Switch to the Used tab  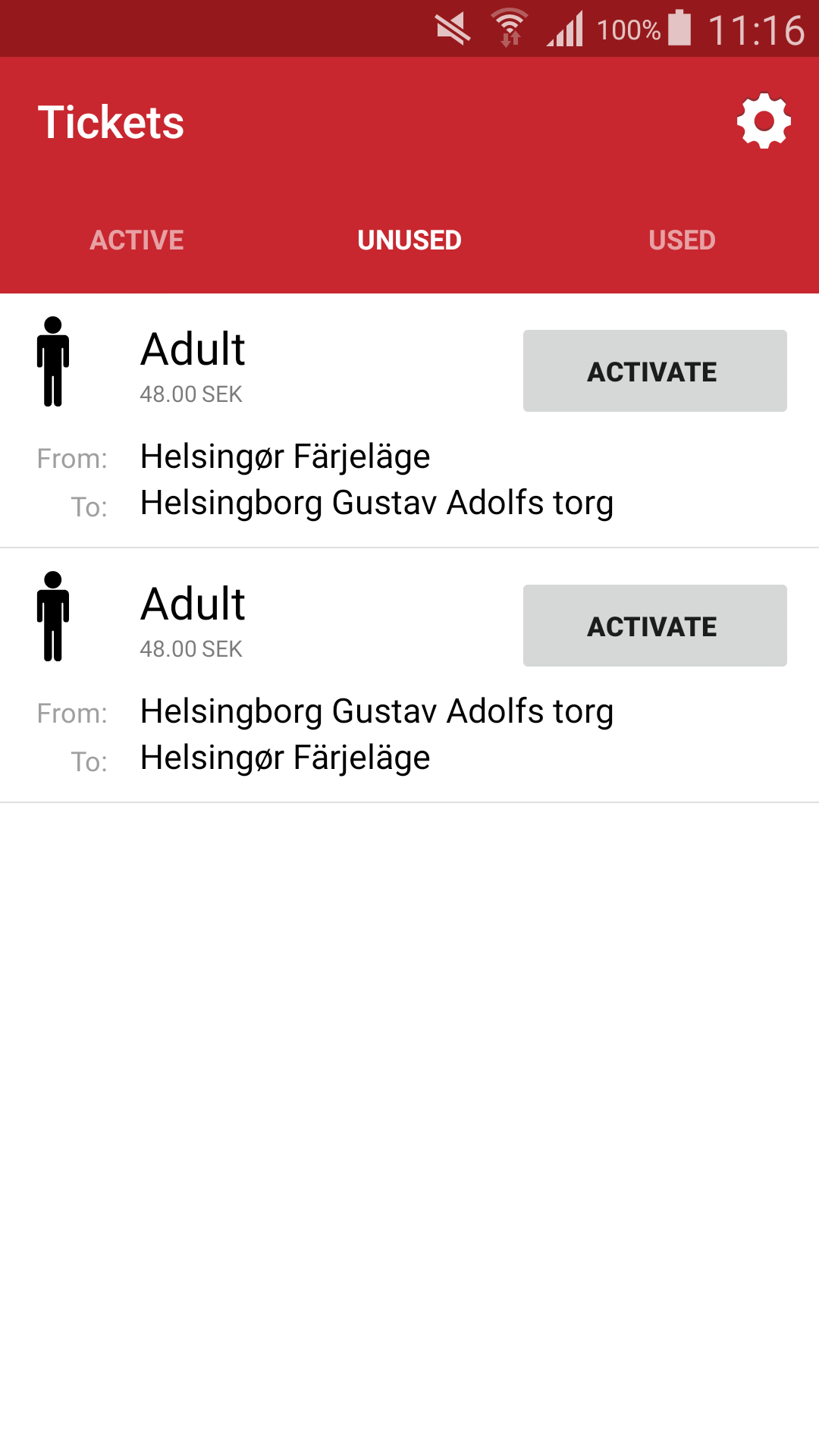682,240
